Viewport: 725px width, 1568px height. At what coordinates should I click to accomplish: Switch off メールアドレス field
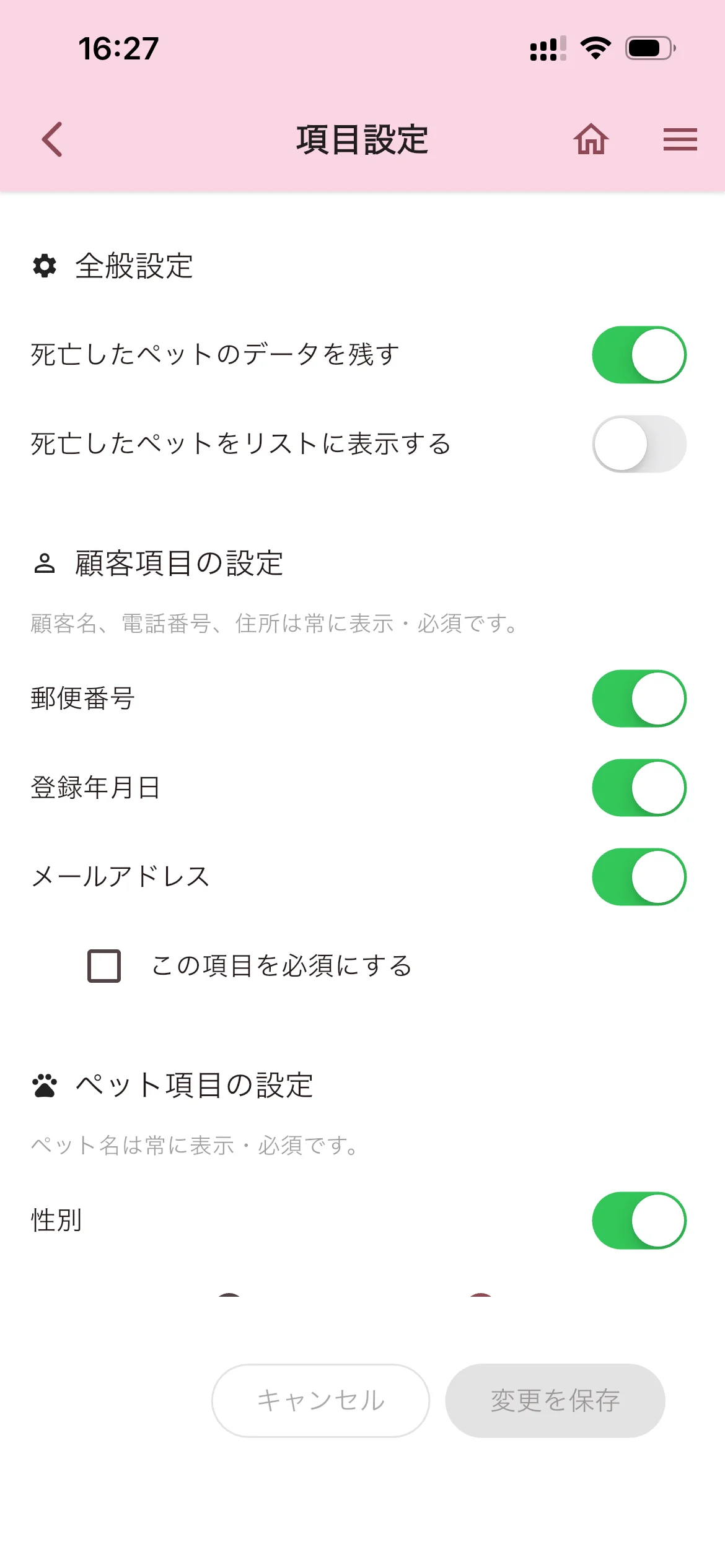(639, 877)
